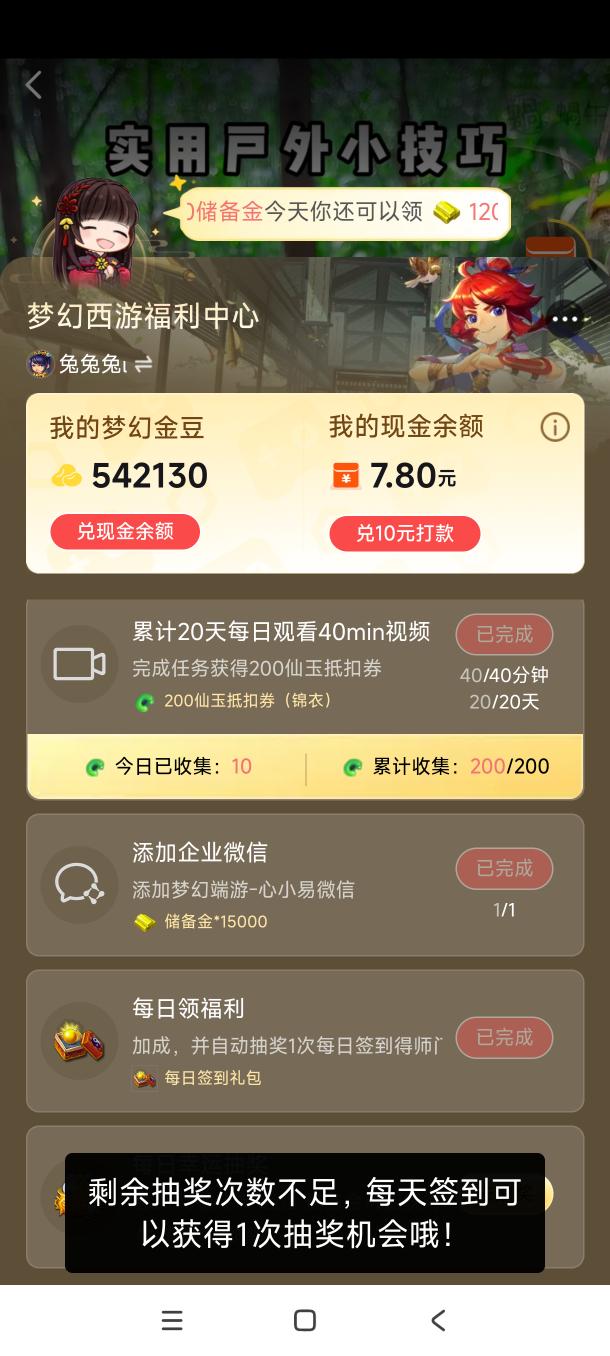Open the info icon on balance card
The image size is (610, 1356).
pyautogui.click(x=555, y=428)
